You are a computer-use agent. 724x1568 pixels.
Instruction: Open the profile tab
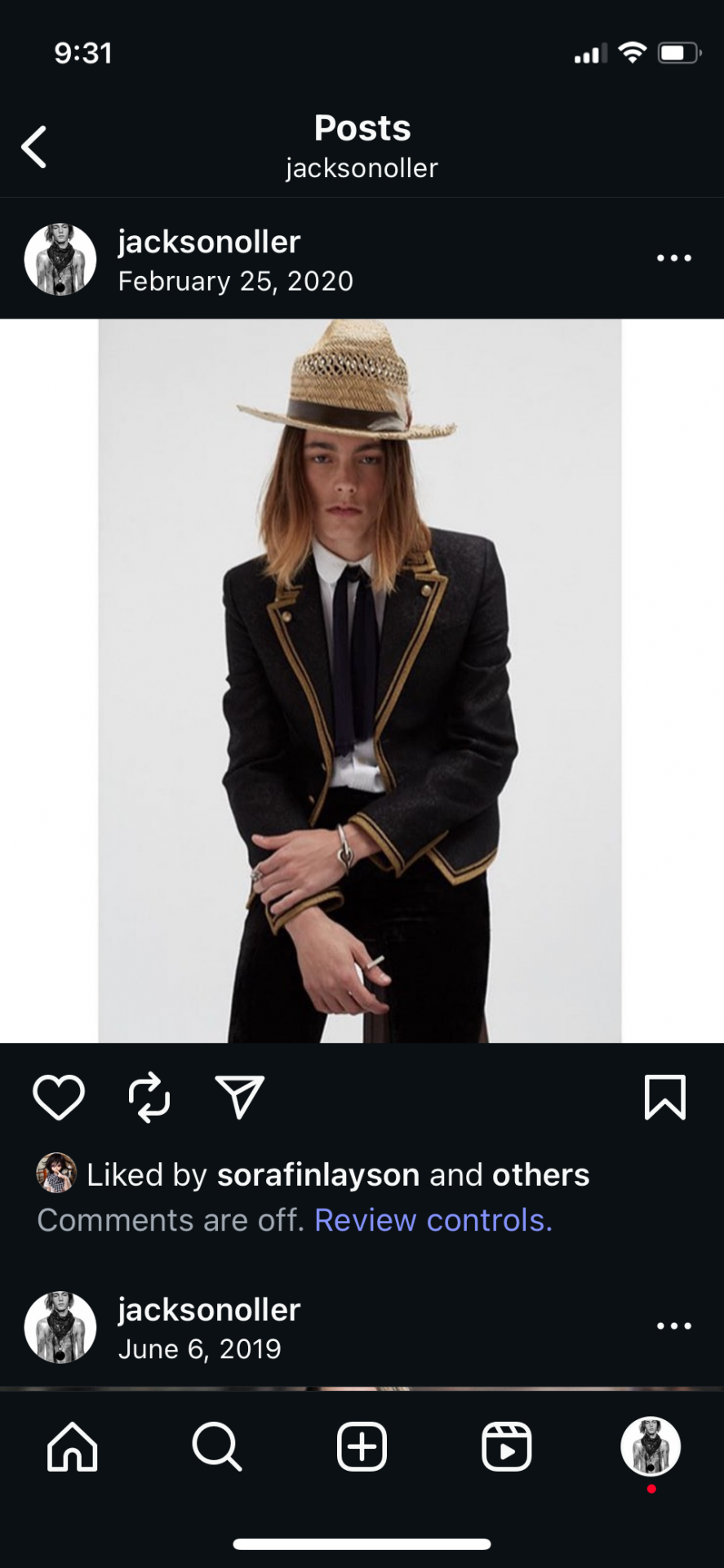(651, 1446)
